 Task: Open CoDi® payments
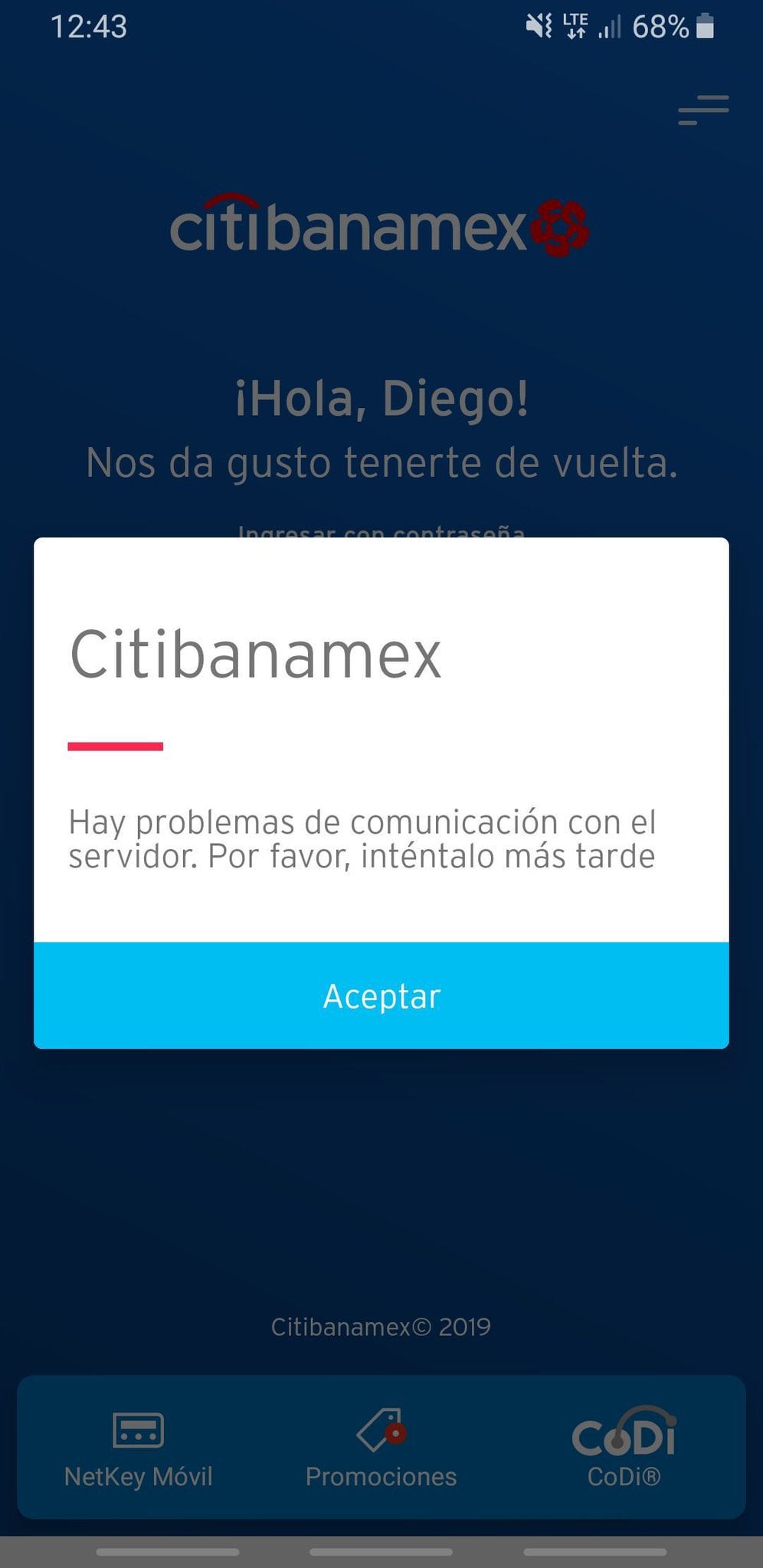point(624,1447)
